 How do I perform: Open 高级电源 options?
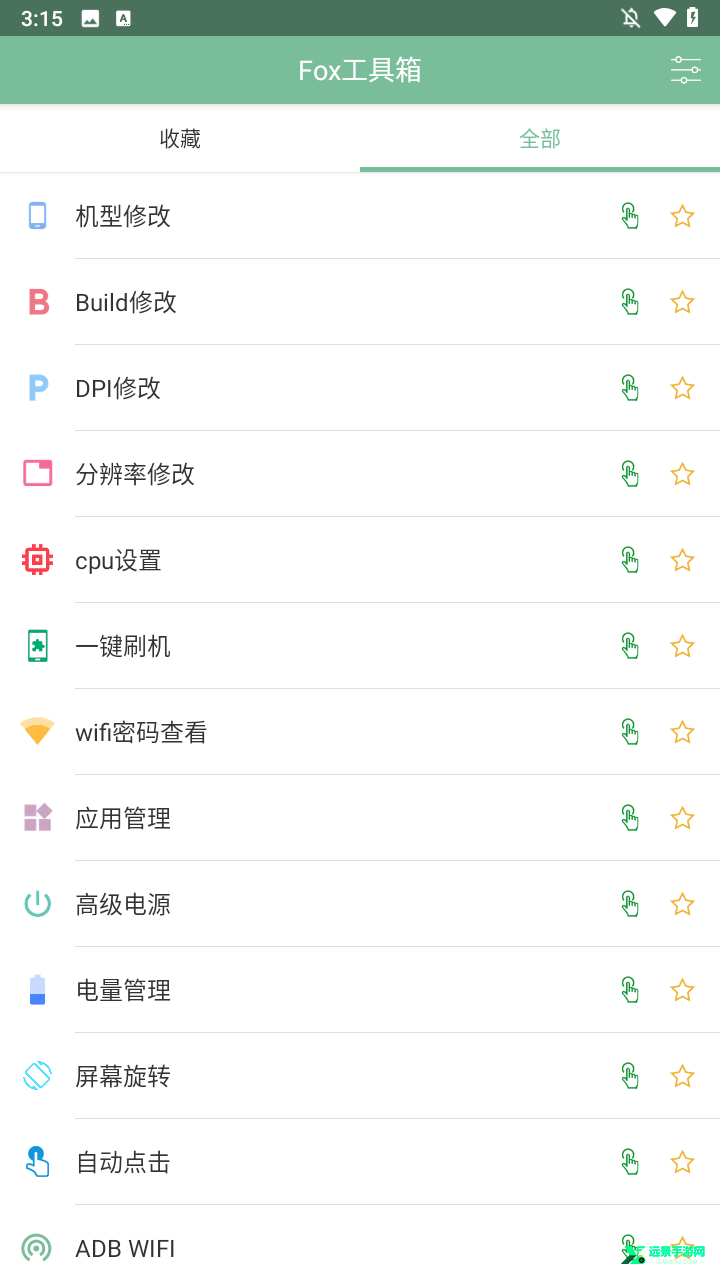tap(123, 904)
